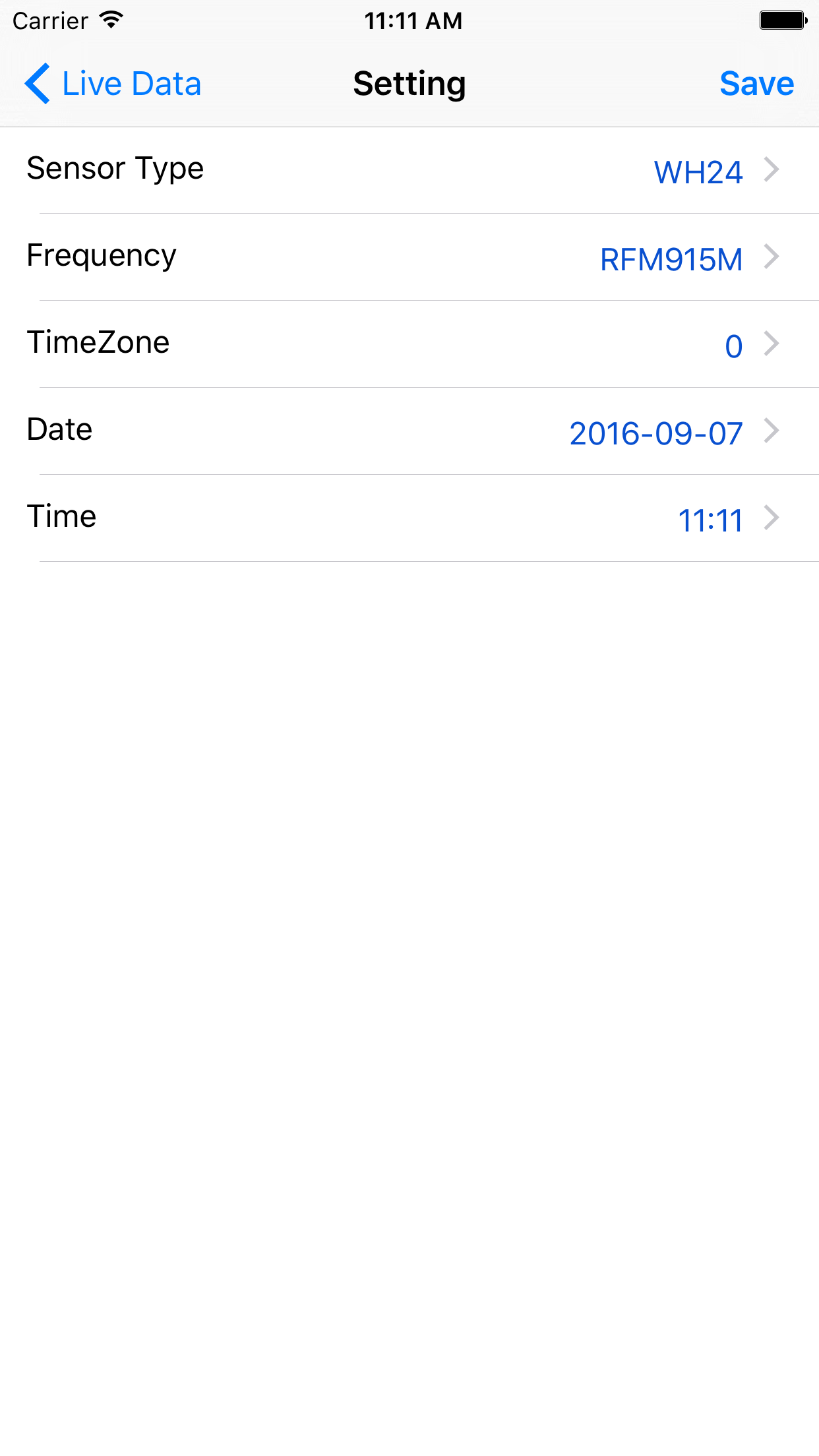Open the Setting title area
The height and width of the screenshot is (1456, 819).
tap(409, 84)
